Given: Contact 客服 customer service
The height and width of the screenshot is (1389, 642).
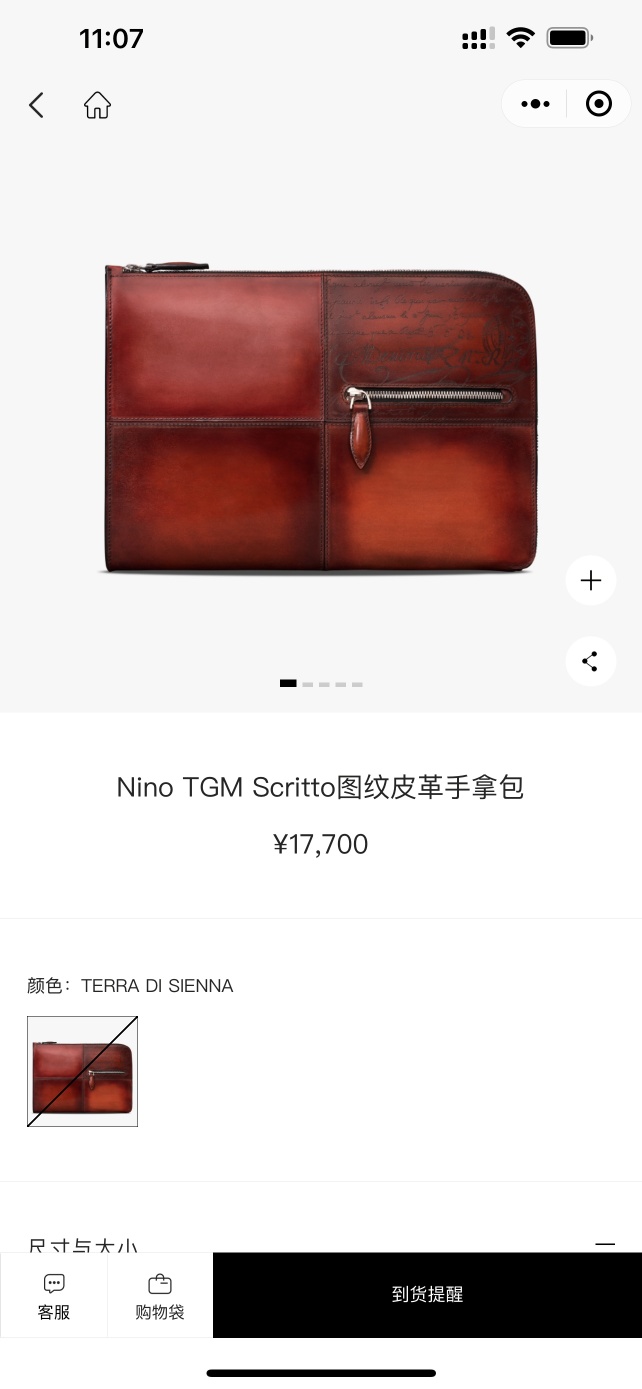Looking at the screenshot, I should (54, 1295).
